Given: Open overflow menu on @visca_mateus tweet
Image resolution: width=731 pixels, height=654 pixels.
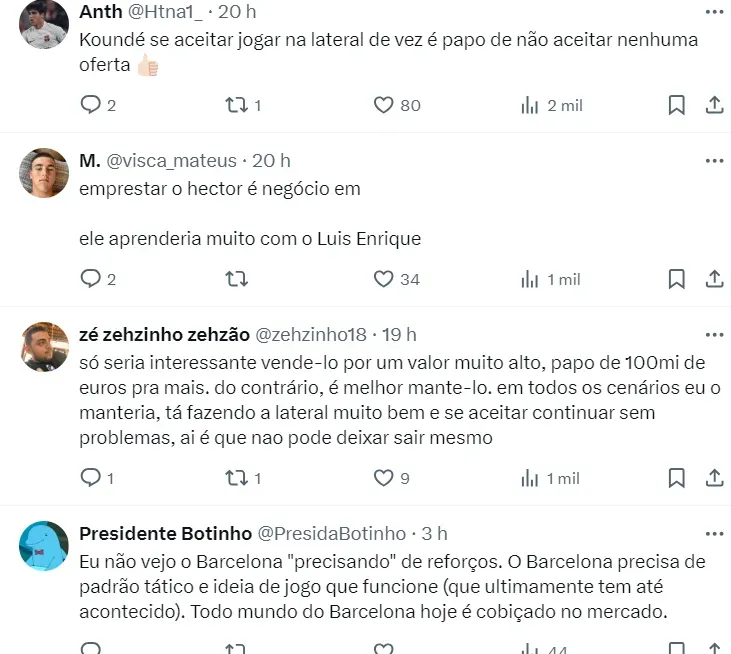Looking at the screenshot, I should coord(714,160).
